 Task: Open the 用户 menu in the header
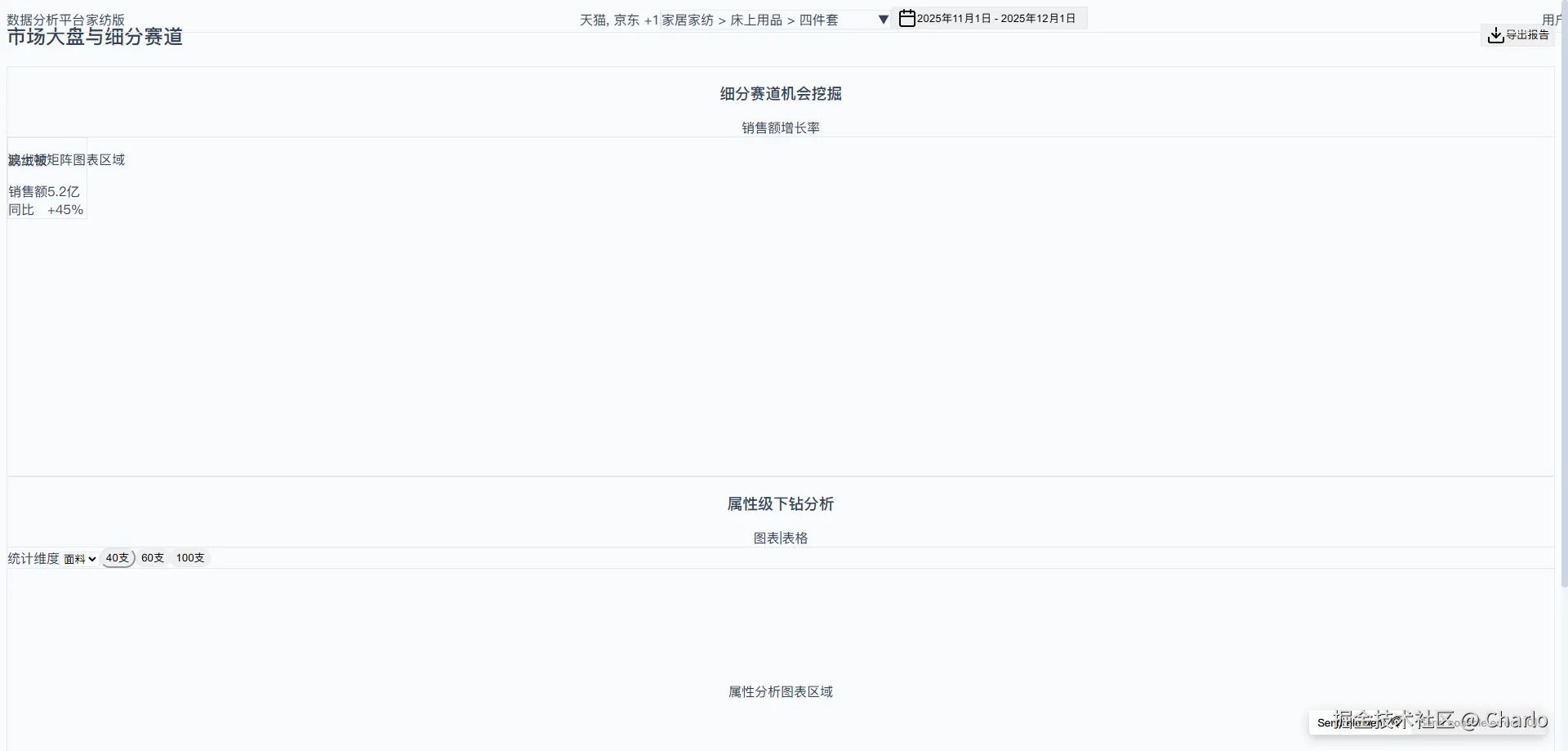tap(1551, 20)
